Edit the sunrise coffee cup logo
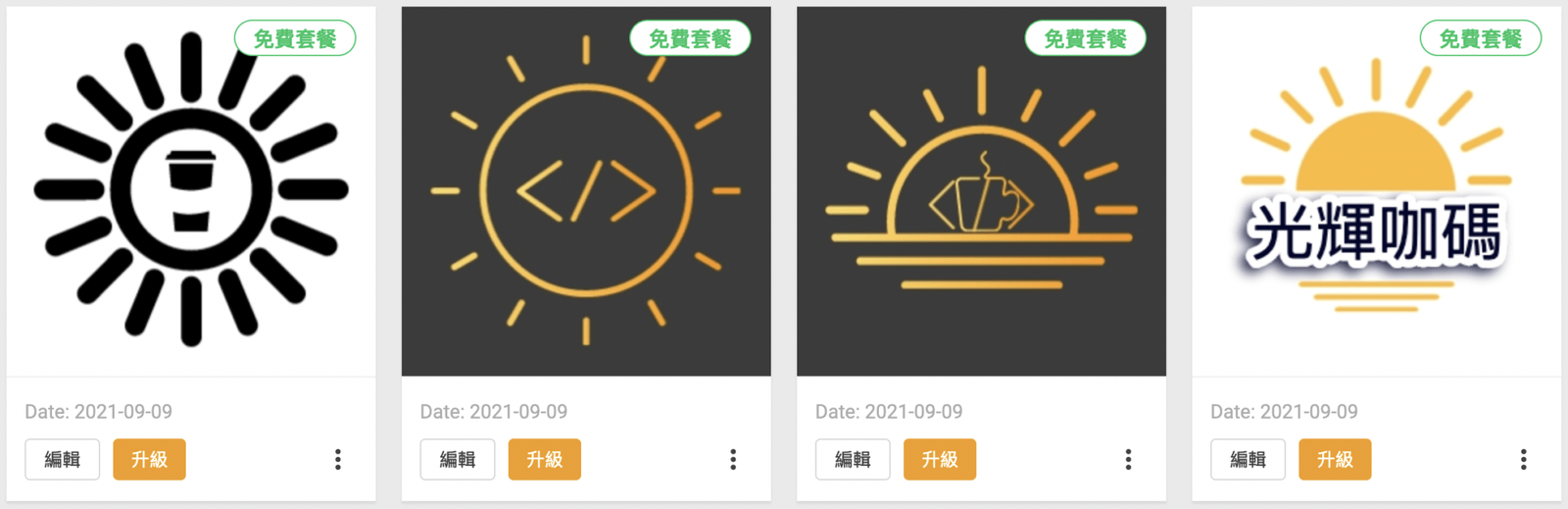The height and width of the screenshot is (509, 1568). [x=853, y=459]
